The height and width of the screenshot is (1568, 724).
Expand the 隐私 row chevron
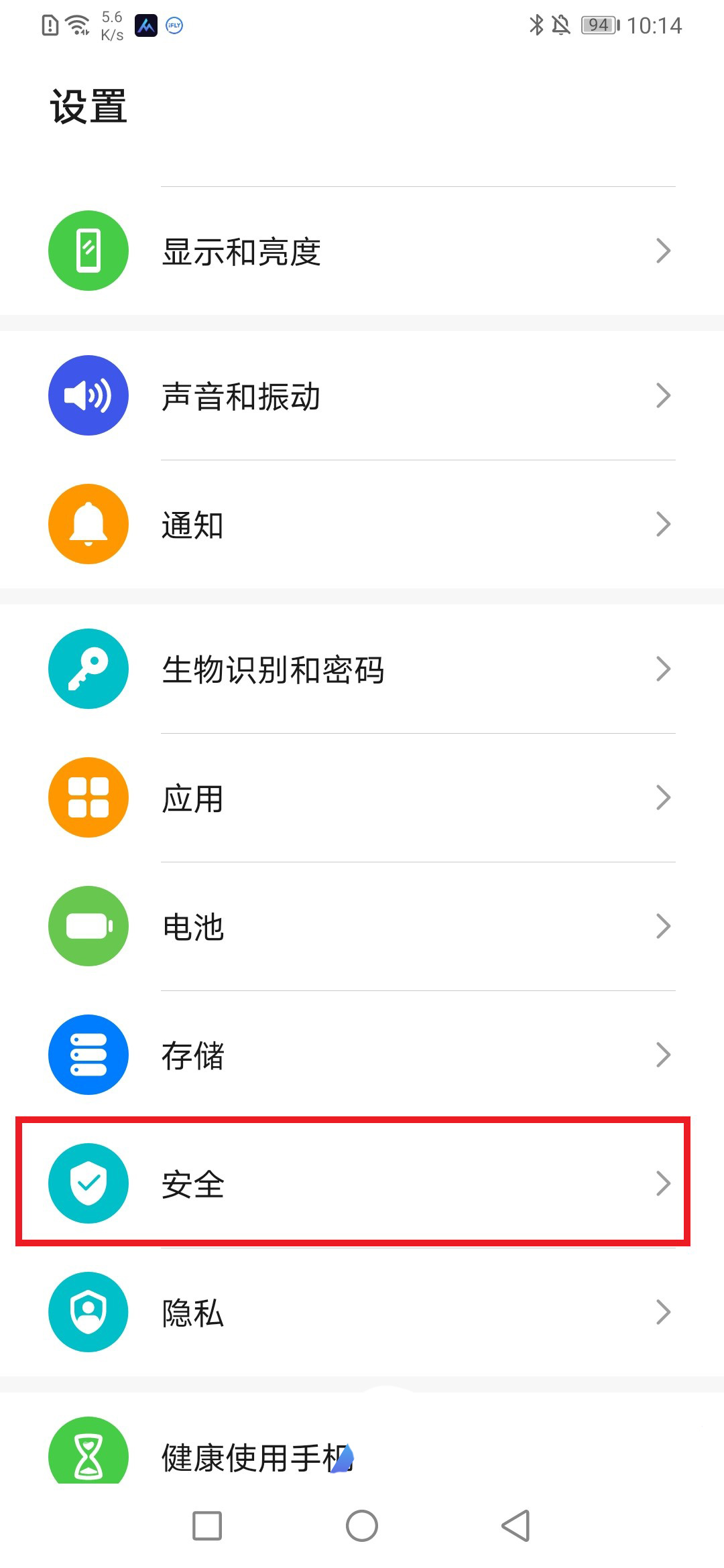pyautogui.click(x=664, y=1312)
